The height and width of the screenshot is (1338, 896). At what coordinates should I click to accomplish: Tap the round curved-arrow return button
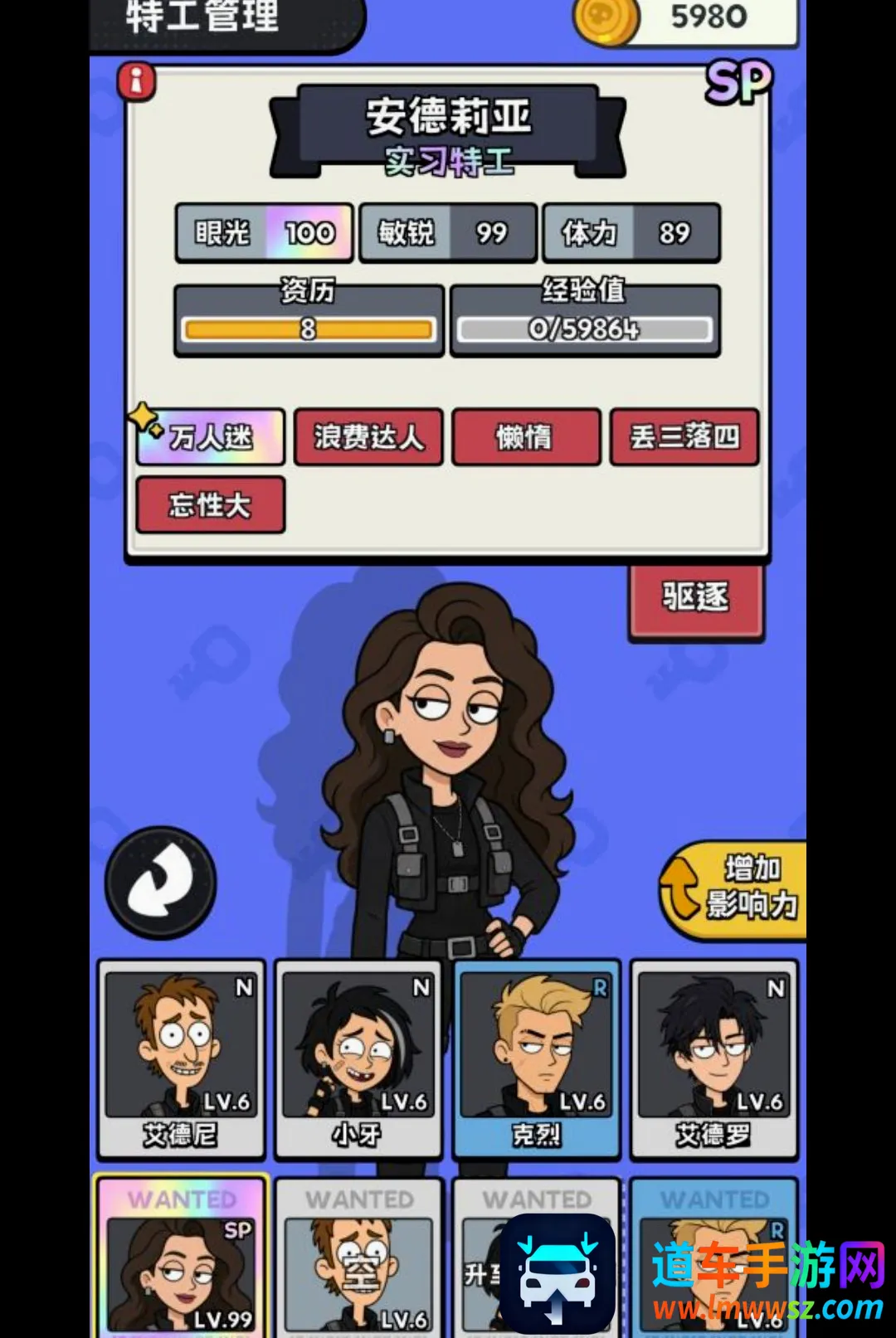click(160, 883)
